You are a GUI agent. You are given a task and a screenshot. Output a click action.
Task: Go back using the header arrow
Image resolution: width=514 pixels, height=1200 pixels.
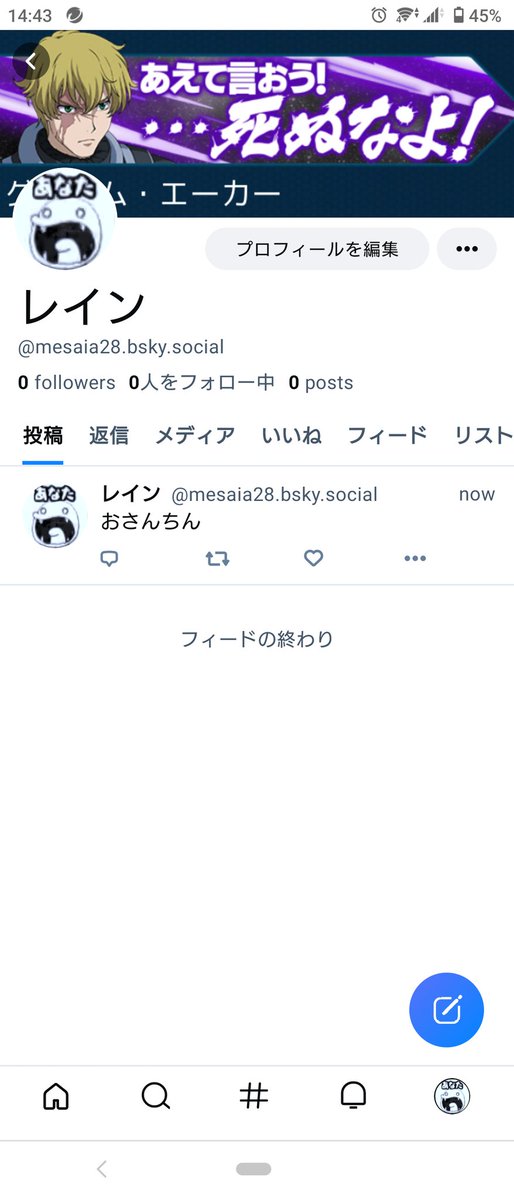(31, 62)
